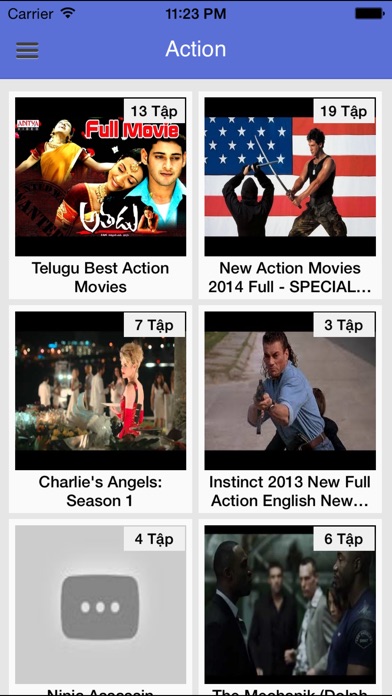View Instinct 2013 New Full Action playlist
The width and height of the screenshot is (392, 696).
[290, 409]
